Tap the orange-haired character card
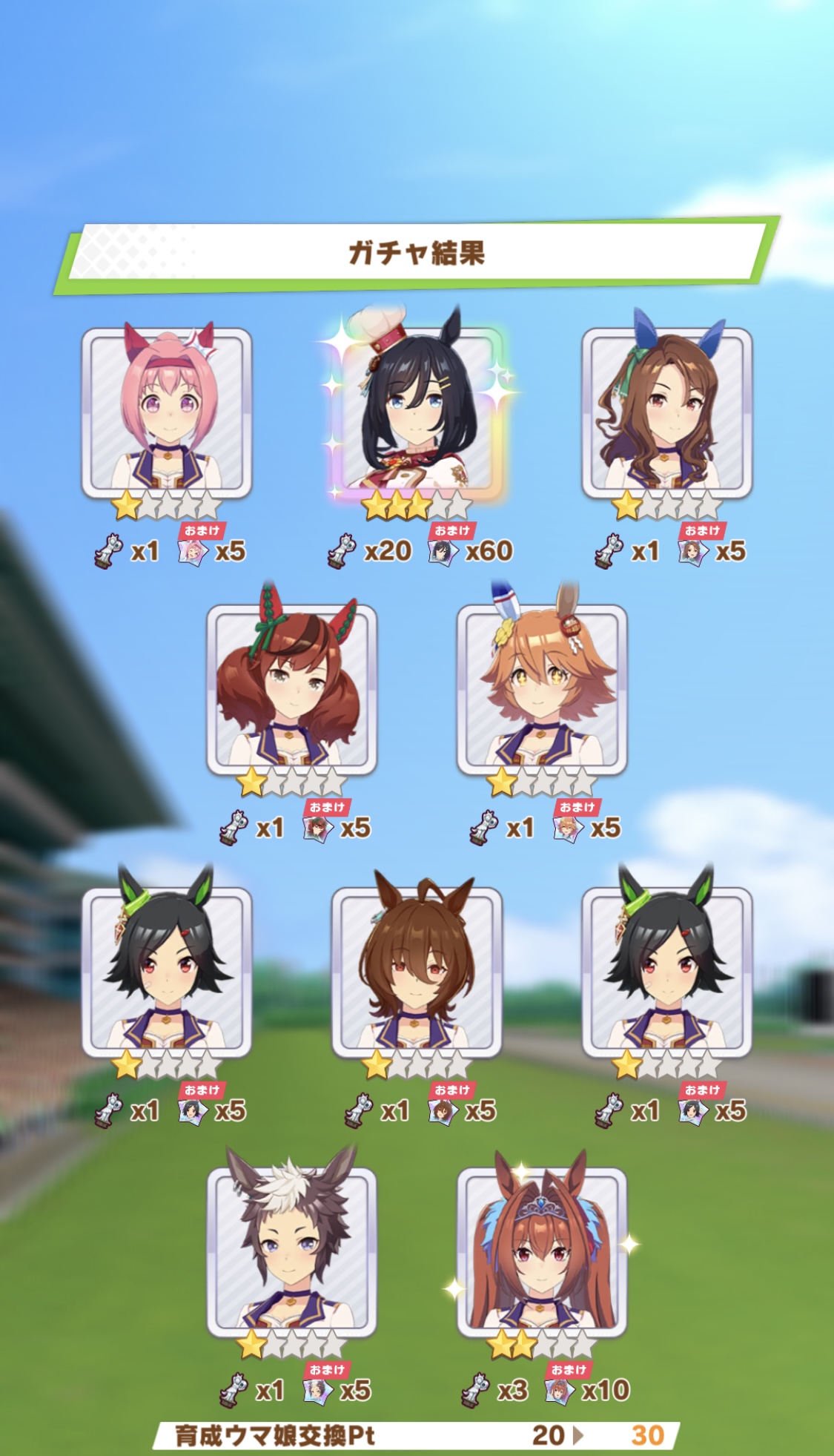 (542, 690)
